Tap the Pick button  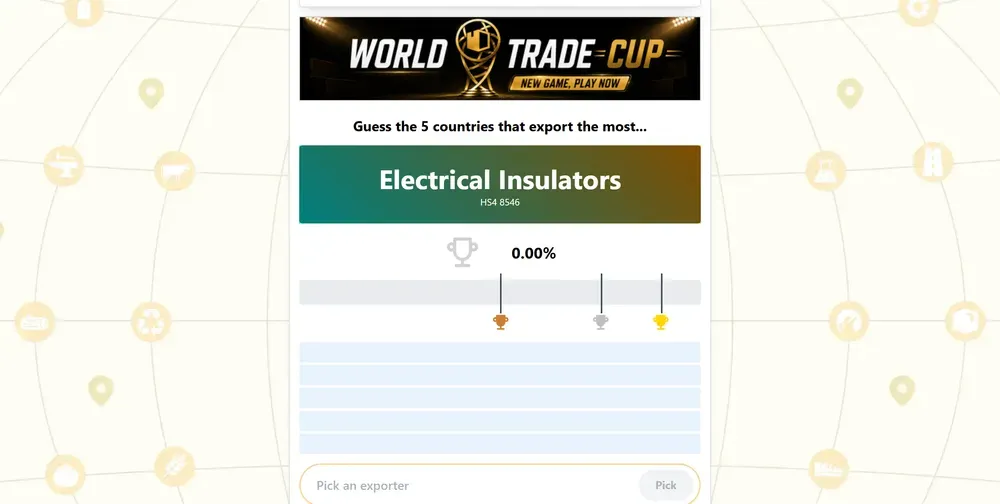click(x=666, y=485)
